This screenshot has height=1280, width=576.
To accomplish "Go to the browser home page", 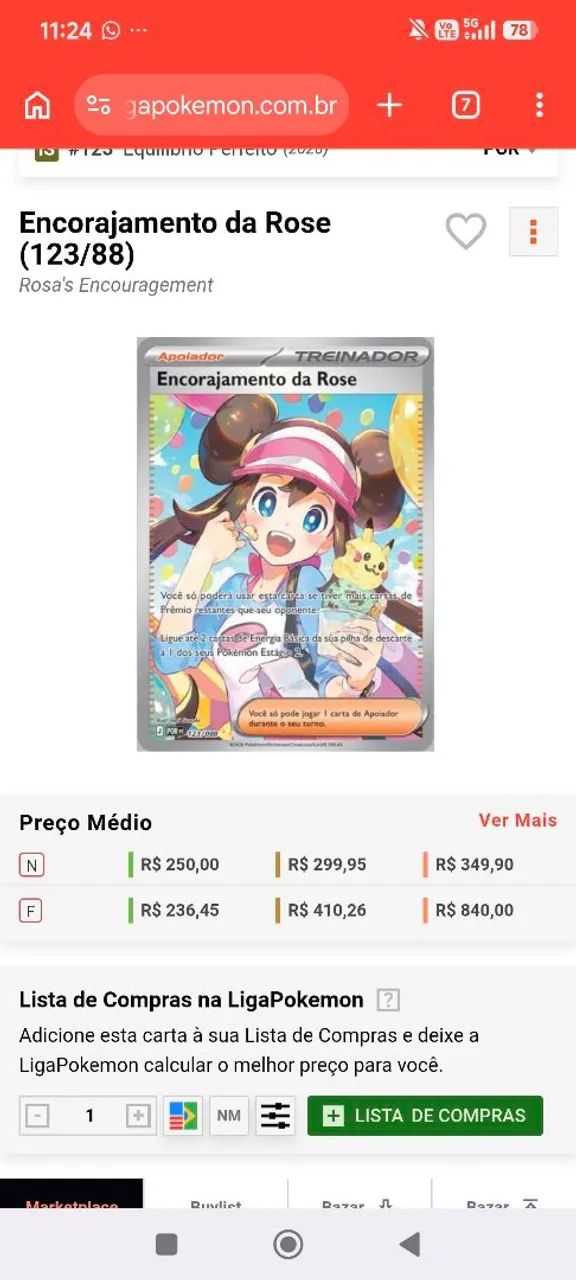I will coord(37,105).
